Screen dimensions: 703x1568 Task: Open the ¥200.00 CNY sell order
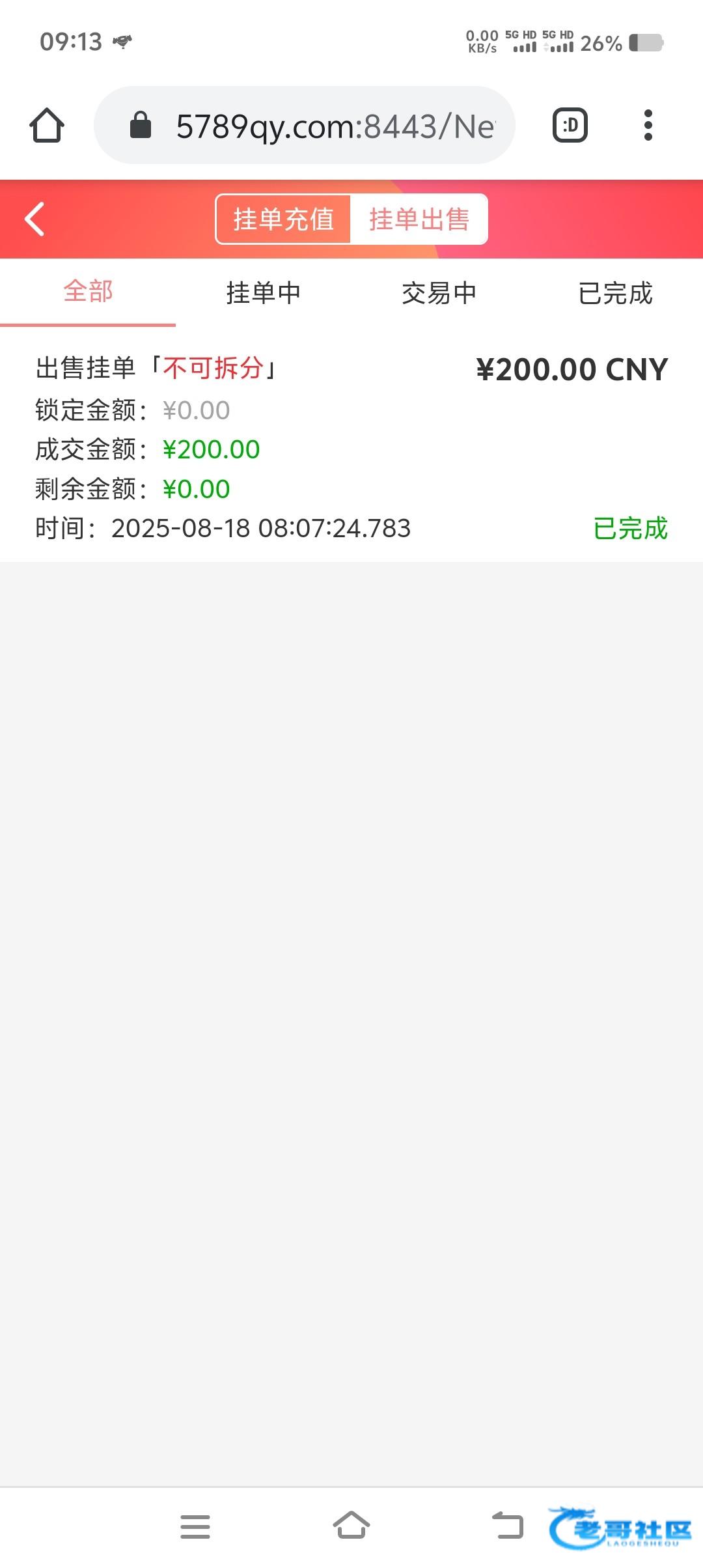(351, 448)
